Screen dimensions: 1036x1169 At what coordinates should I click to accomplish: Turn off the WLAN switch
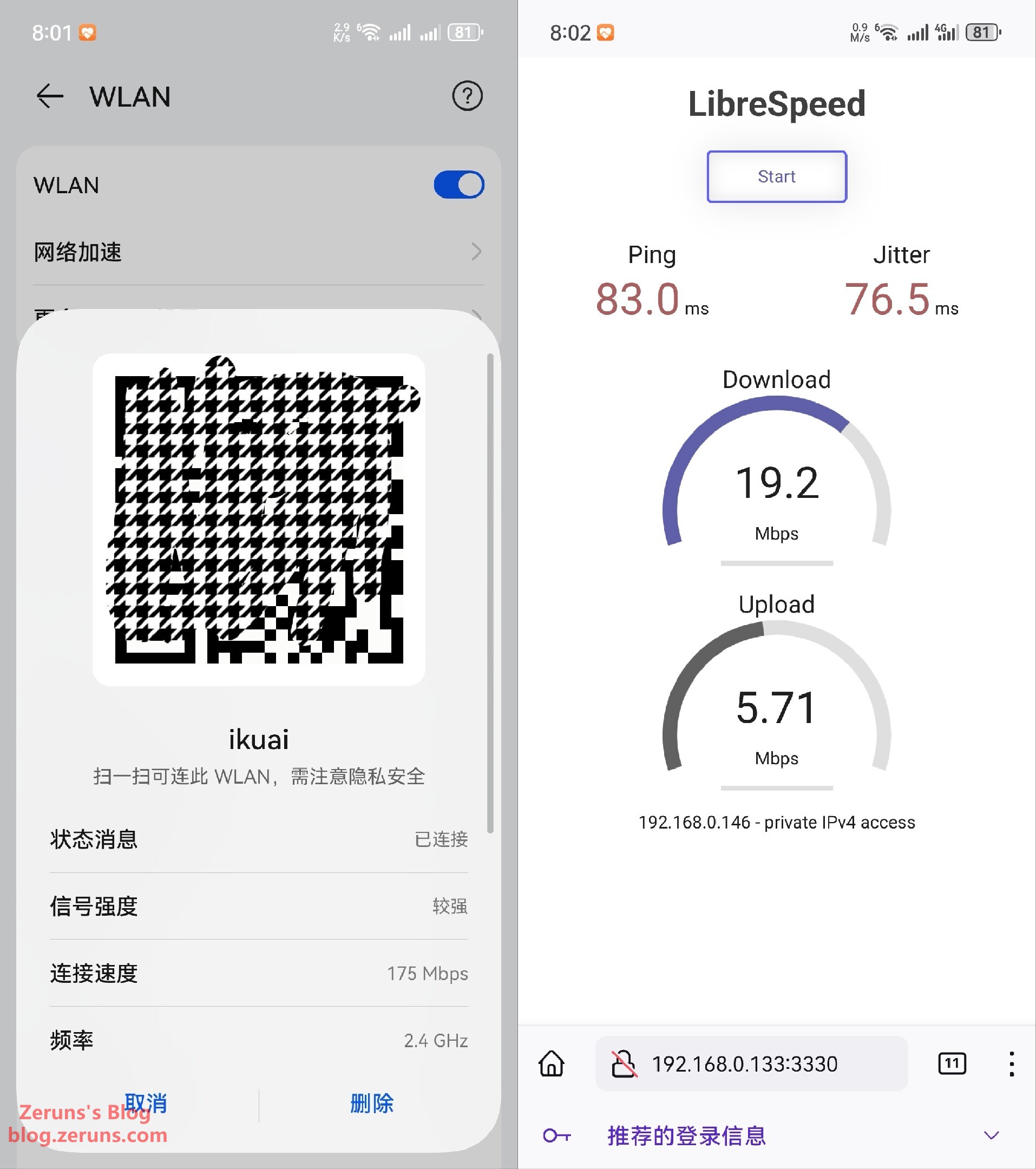click(458, 185)
